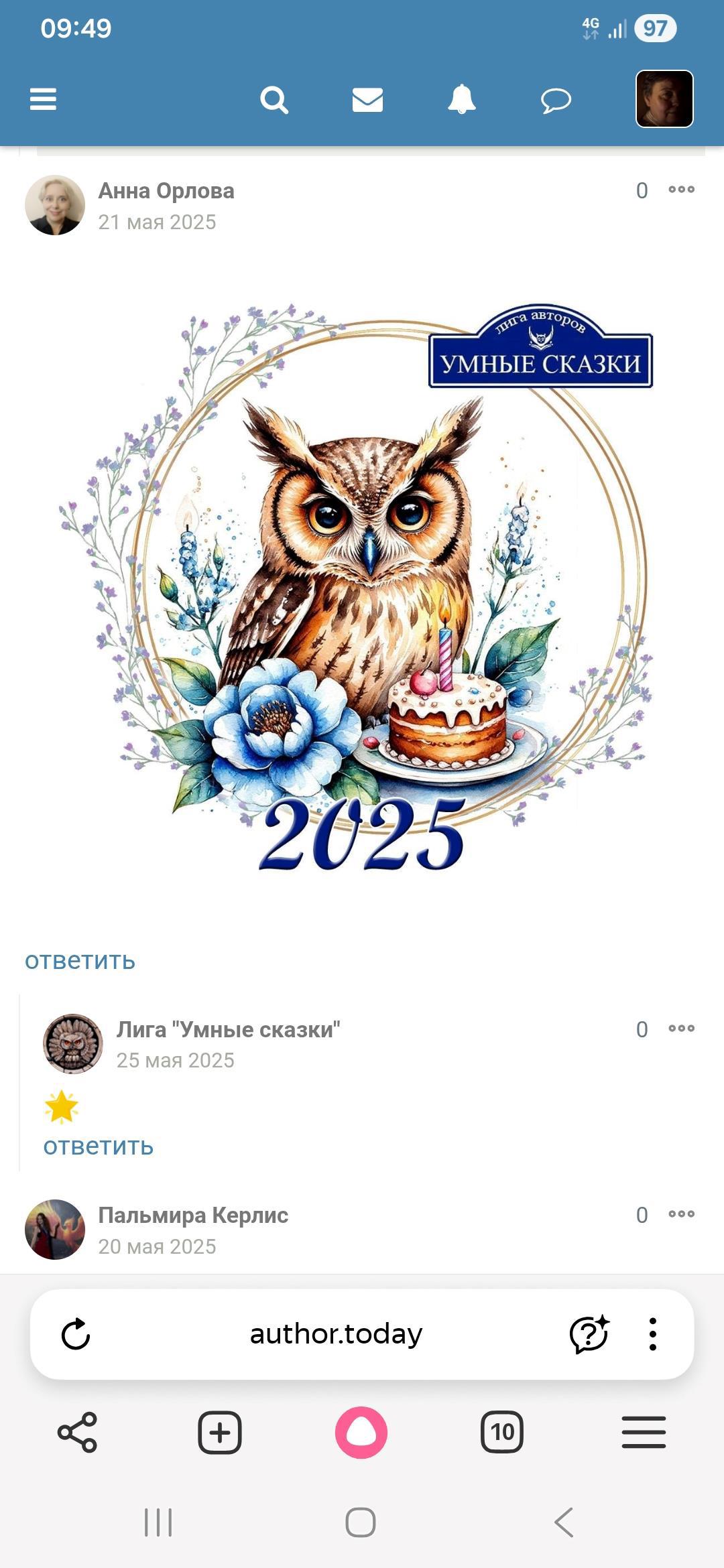724x1568 pixels.
Task: Reply to Лига "Умные сказки" comment
Action: pyautogui.click(x=99, y=1146)
